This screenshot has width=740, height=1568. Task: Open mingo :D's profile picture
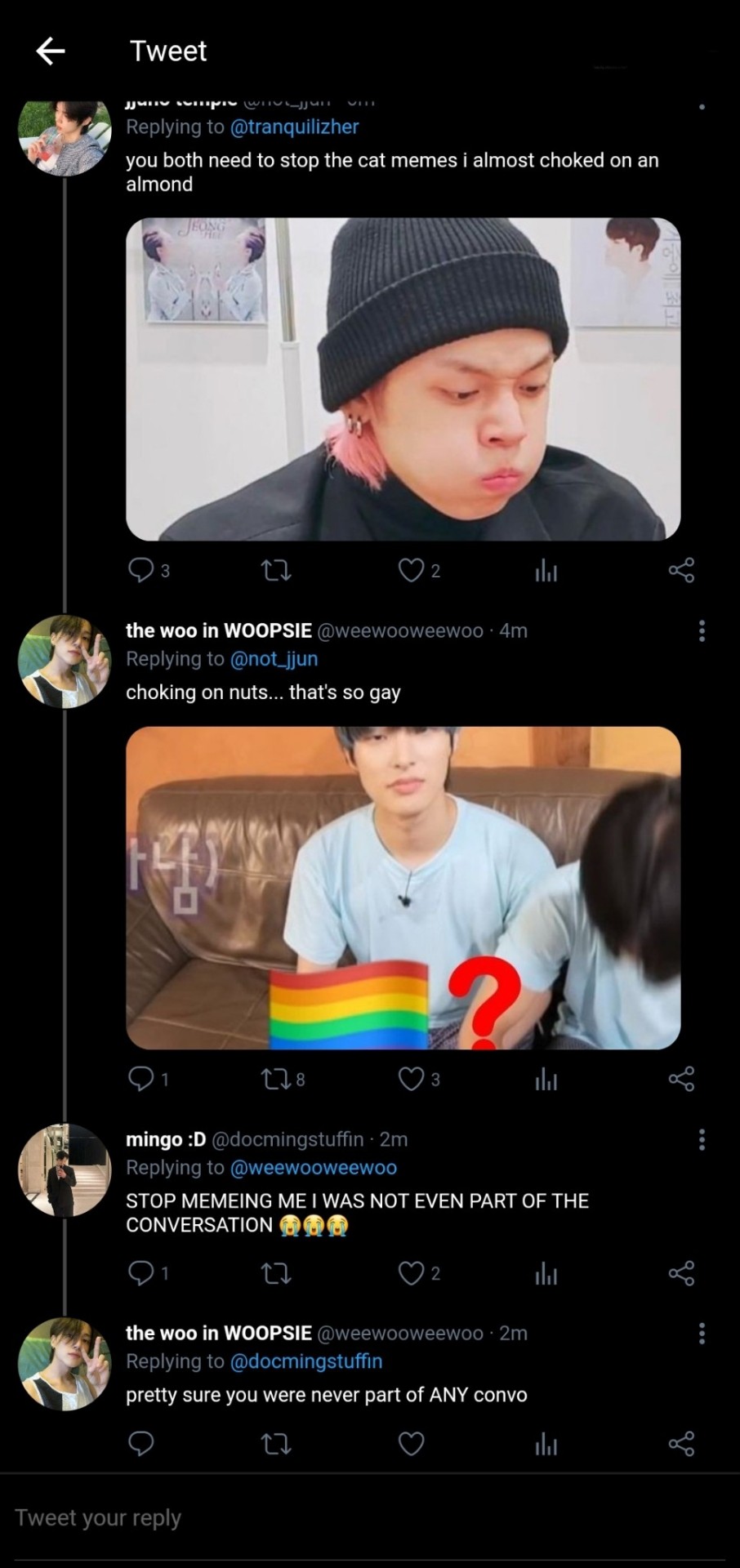[65, 1170]
